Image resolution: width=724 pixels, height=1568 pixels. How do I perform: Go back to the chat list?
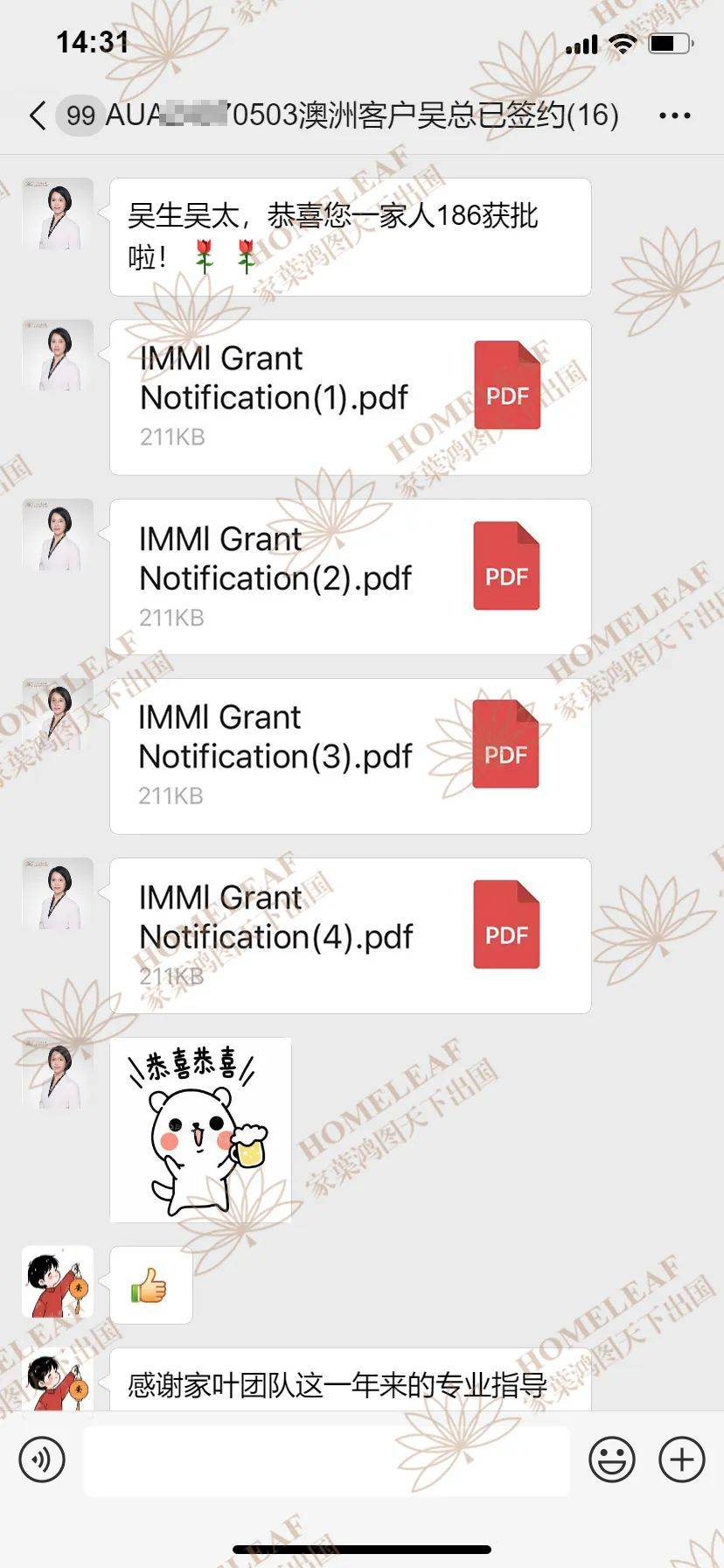tap(38, 115)
